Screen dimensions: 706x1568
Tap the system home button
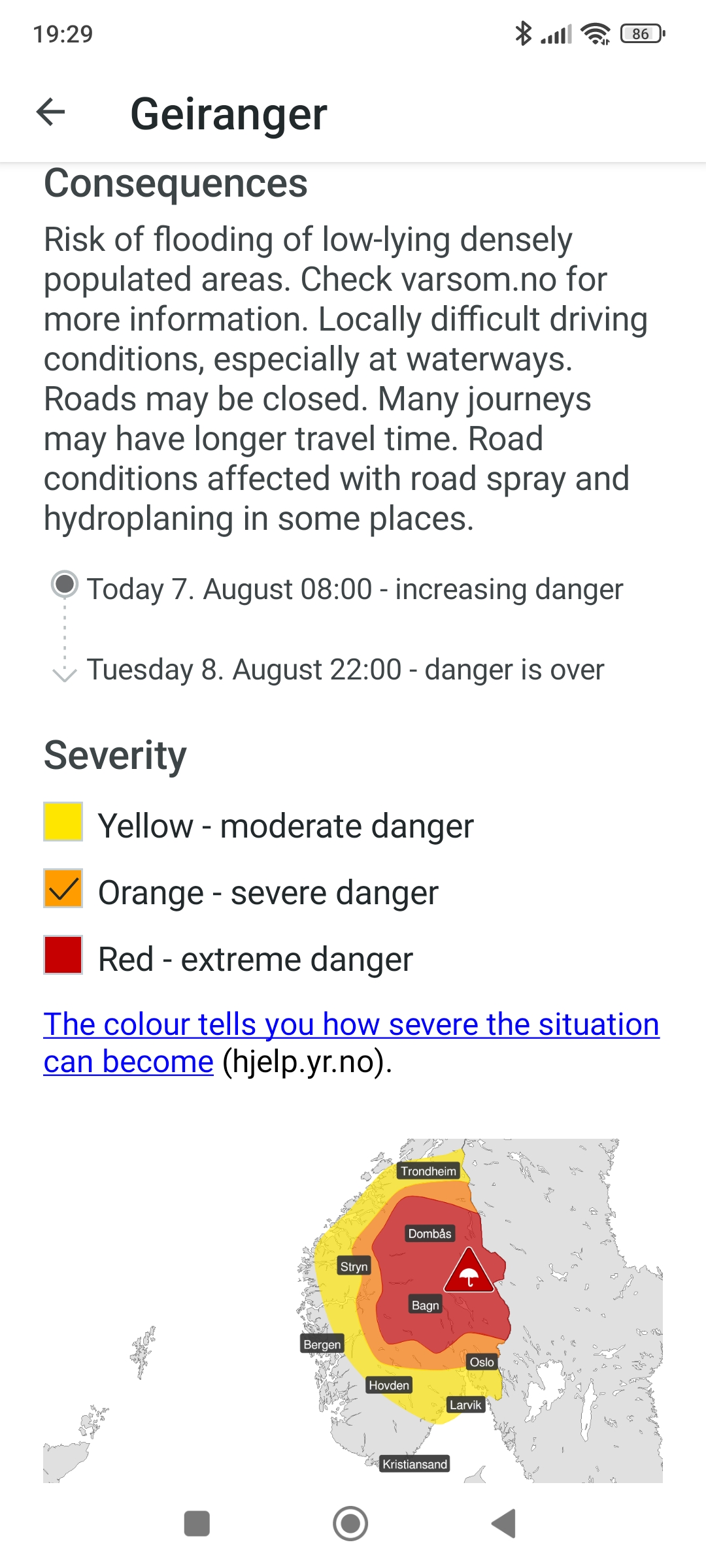(x=350, y=1524)
